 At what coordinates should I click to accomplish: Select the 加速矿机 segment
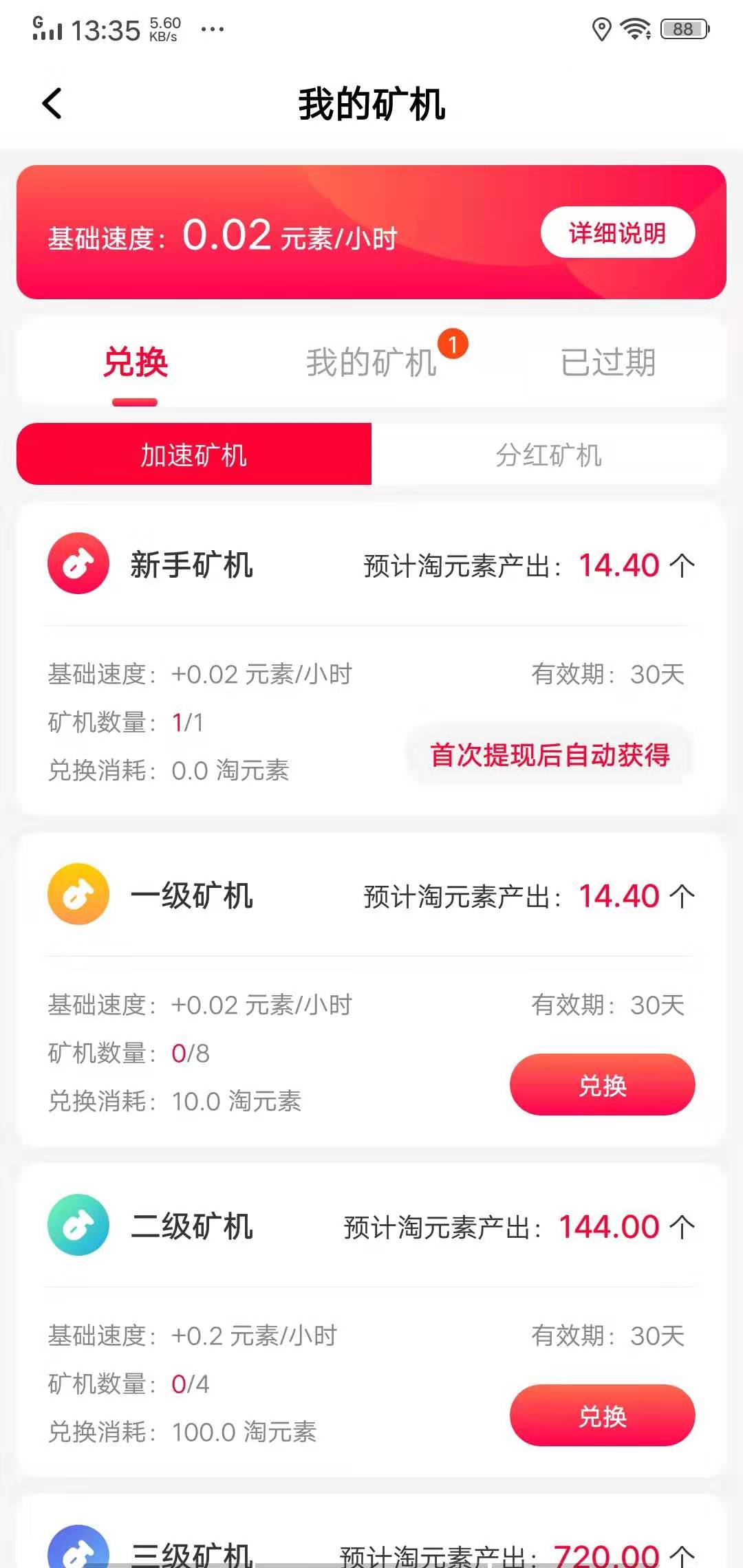pyautogui.click(x=195, y=454)
